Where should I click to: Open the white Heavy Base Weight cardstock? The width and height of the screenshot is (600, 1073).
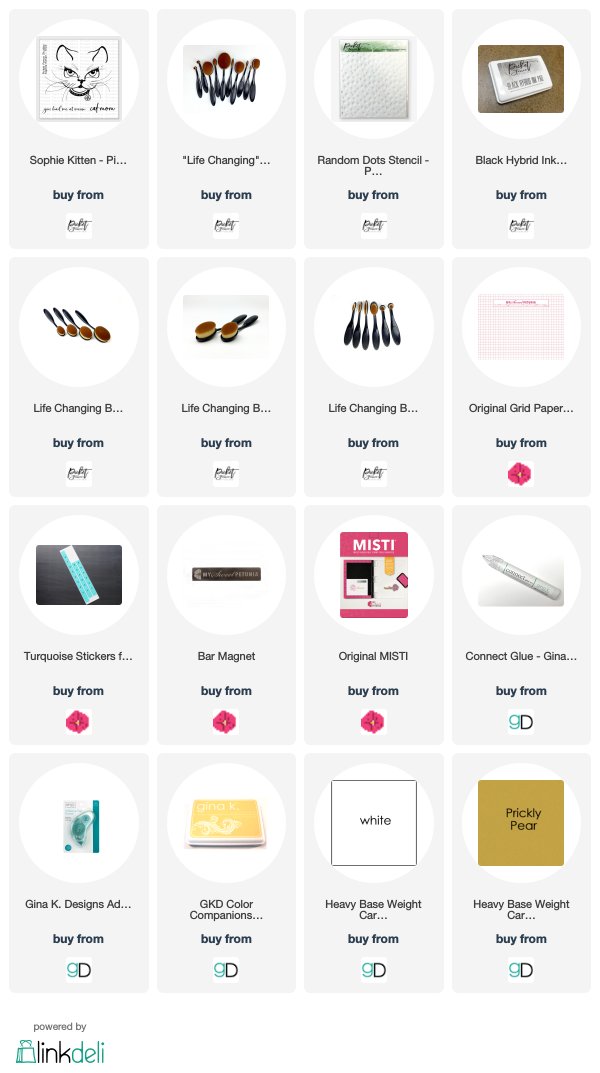pyautogui.click(x=374, y=873)
